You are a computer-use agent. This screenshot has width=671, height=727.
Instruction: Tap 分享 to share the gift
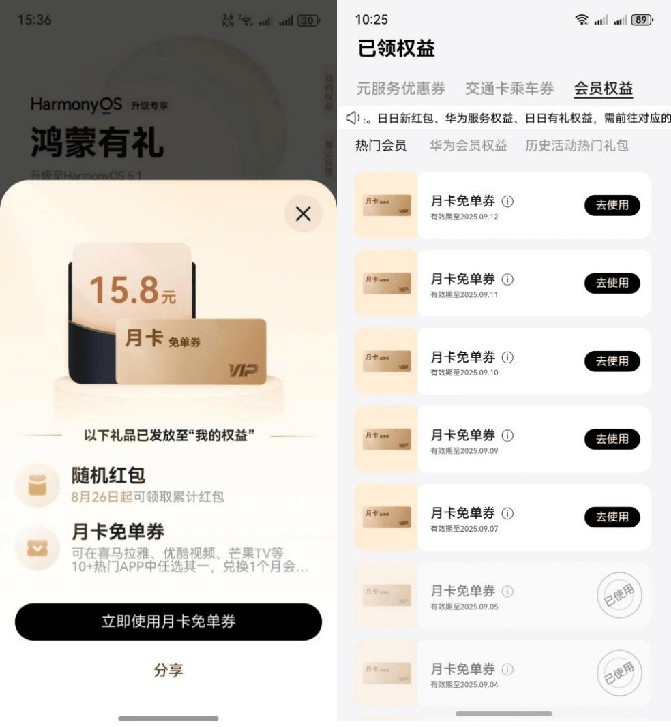click(168, 670)
